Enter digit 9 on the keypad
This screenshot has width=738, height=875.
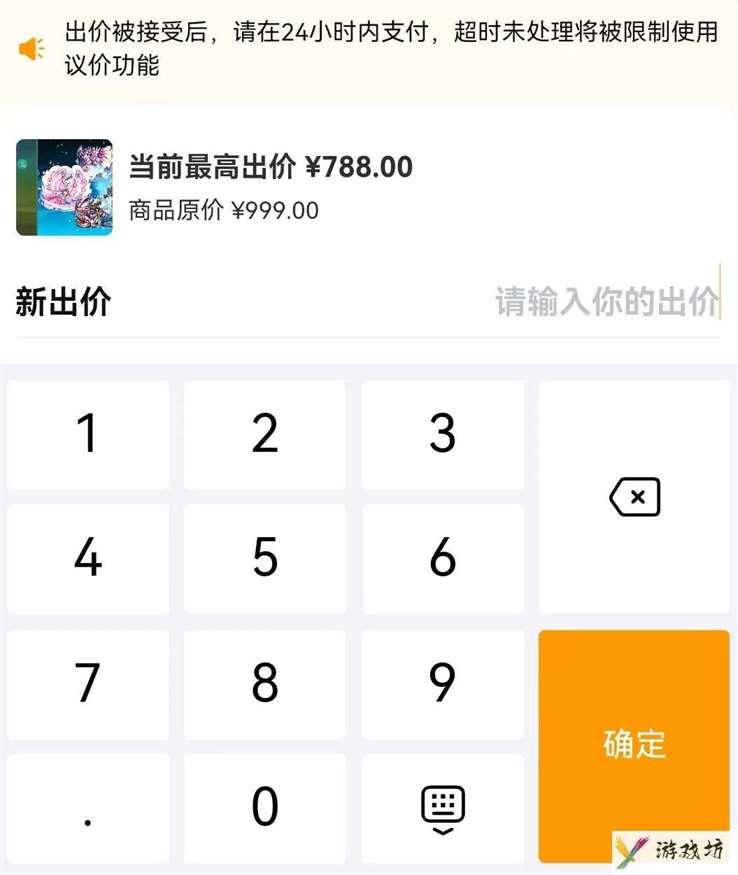tap(442, 683)
